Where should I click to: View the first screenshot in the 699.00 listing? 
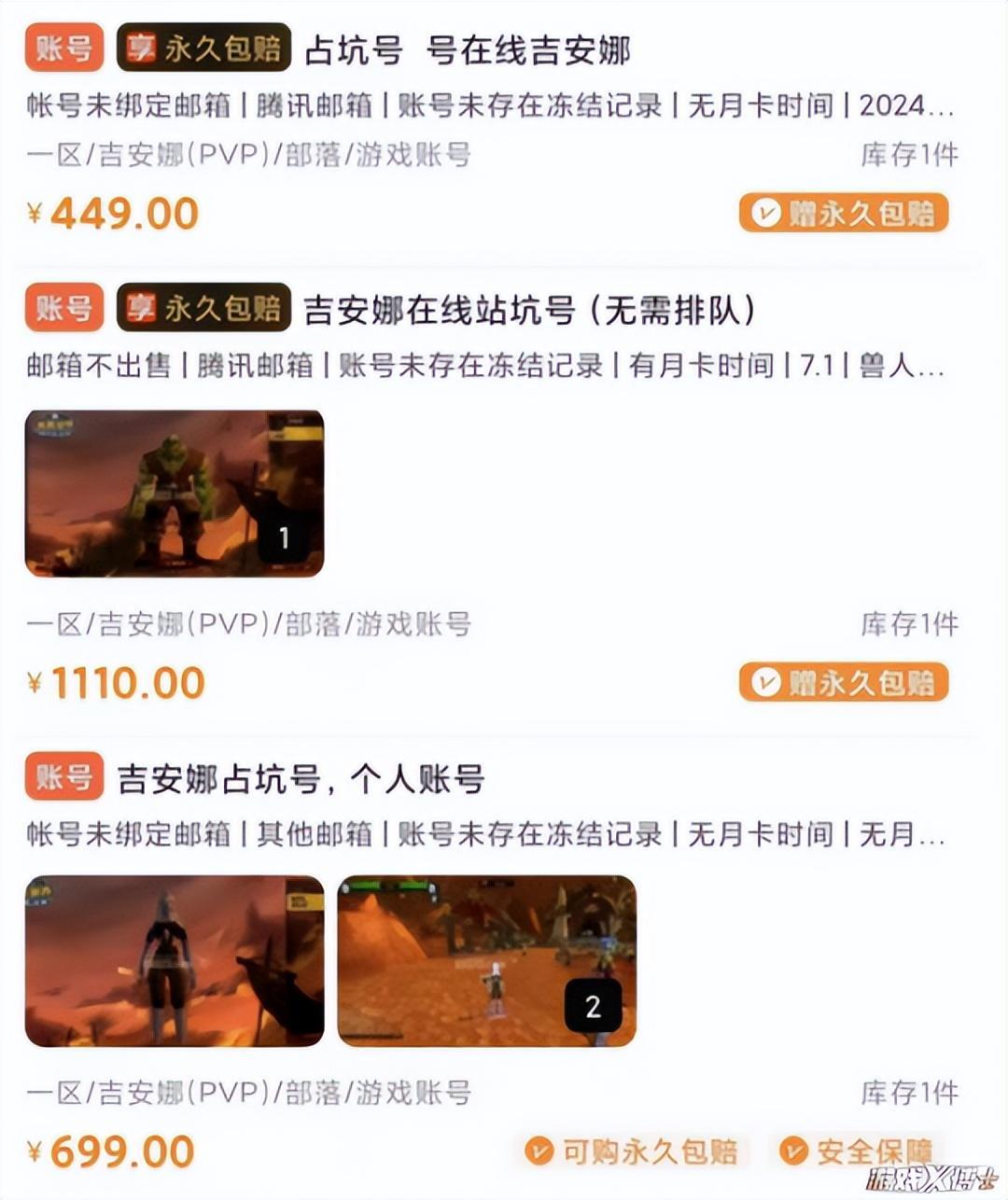[175, 961]
